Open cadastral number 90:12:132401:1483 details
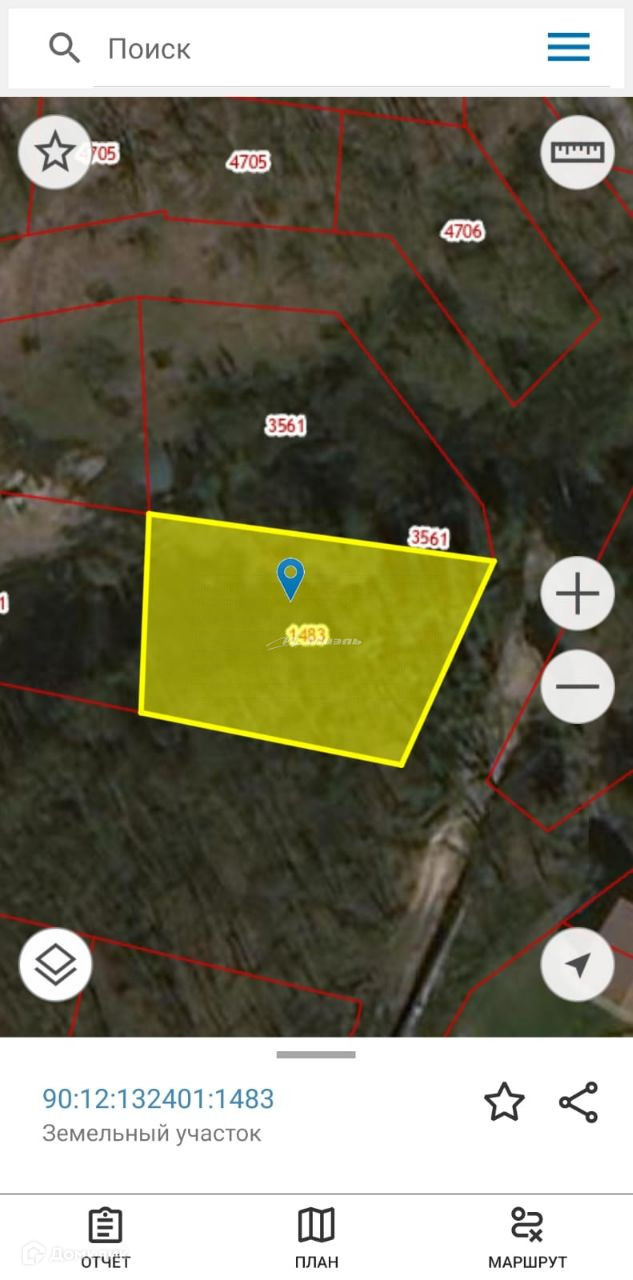The width and height of the screenshot is (633, 1280). pos(158,1099)
